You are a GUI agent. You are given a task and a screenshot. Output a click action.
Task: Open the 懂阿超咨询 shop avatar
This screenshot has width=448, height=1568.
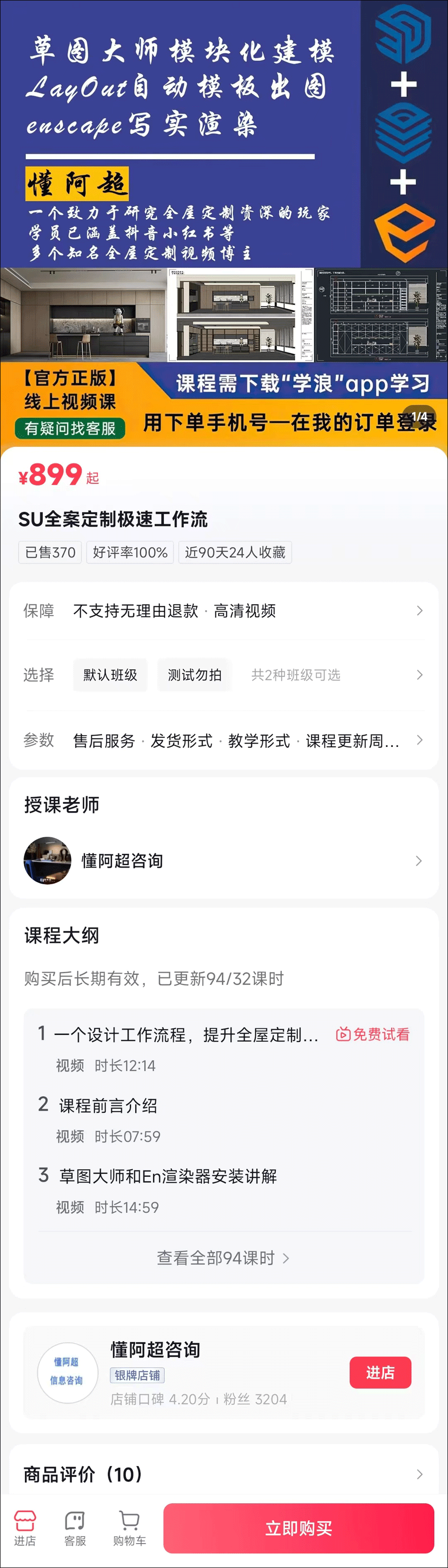pyautogui.click(x=67, y=1372)
